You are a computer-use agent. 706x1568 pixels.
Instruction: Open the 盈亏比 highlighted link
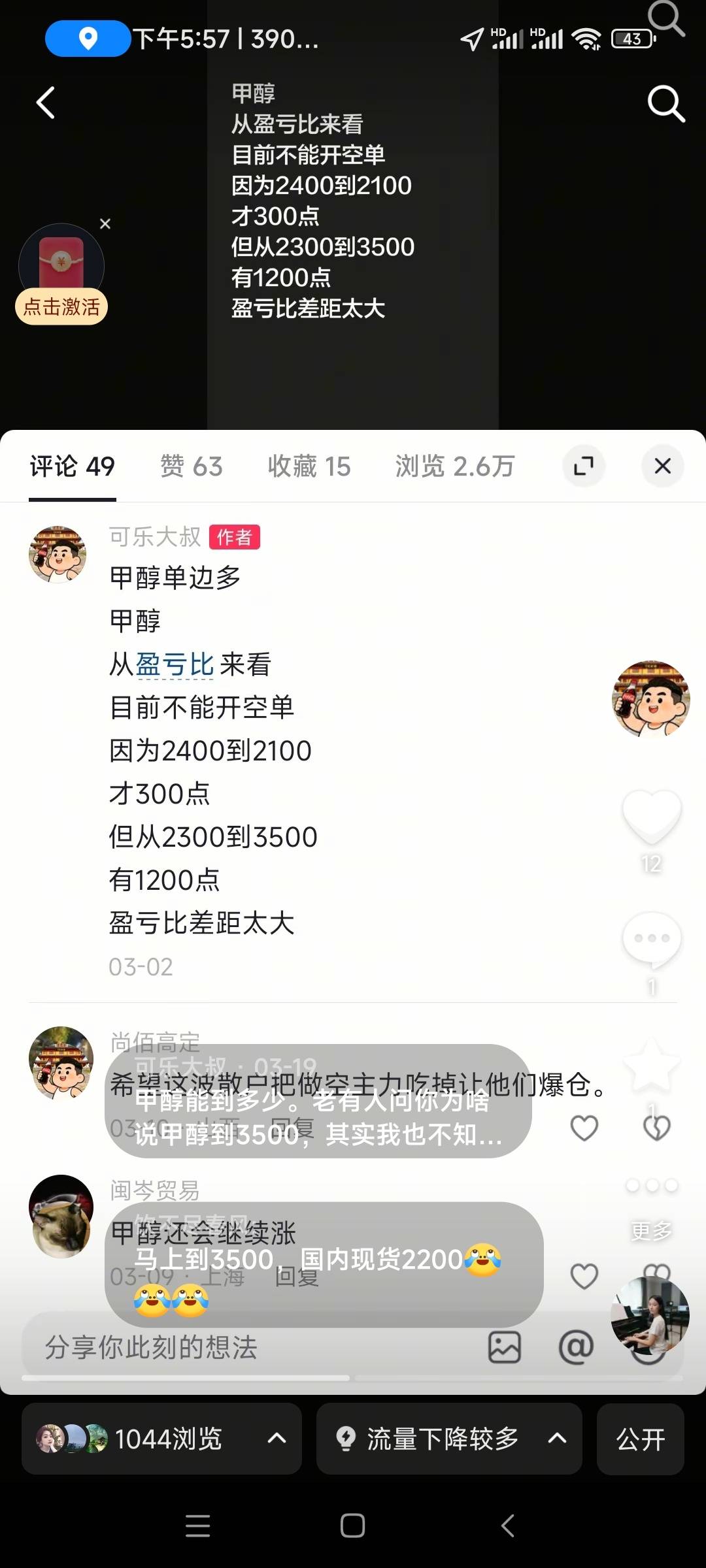pyautogui.click(x=175, y=665)
